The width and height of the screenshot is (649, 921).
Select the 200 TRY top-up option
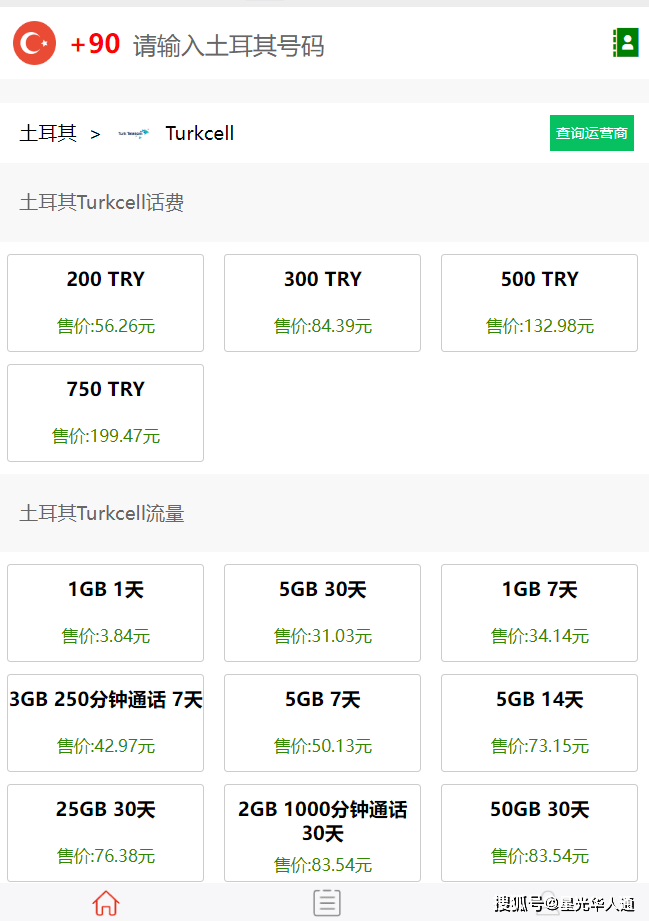pos(105,302)
